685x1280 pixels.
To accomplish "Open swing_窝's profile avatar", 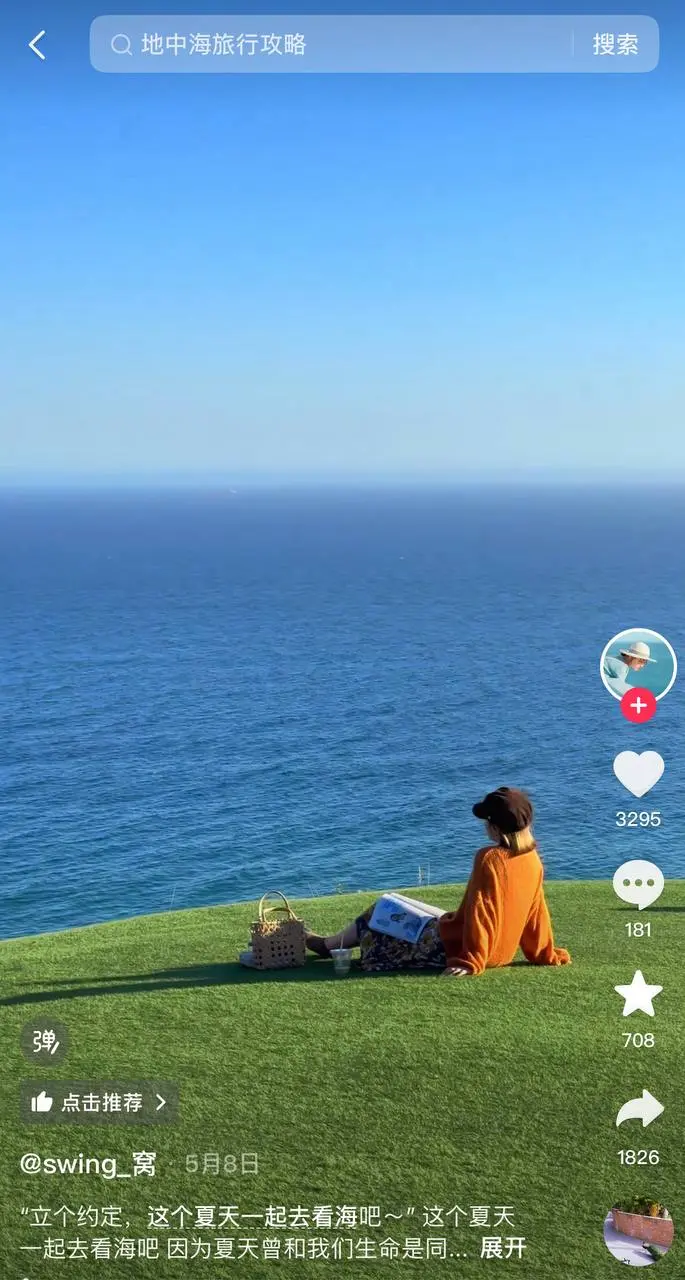I will [x=638, y=665].
